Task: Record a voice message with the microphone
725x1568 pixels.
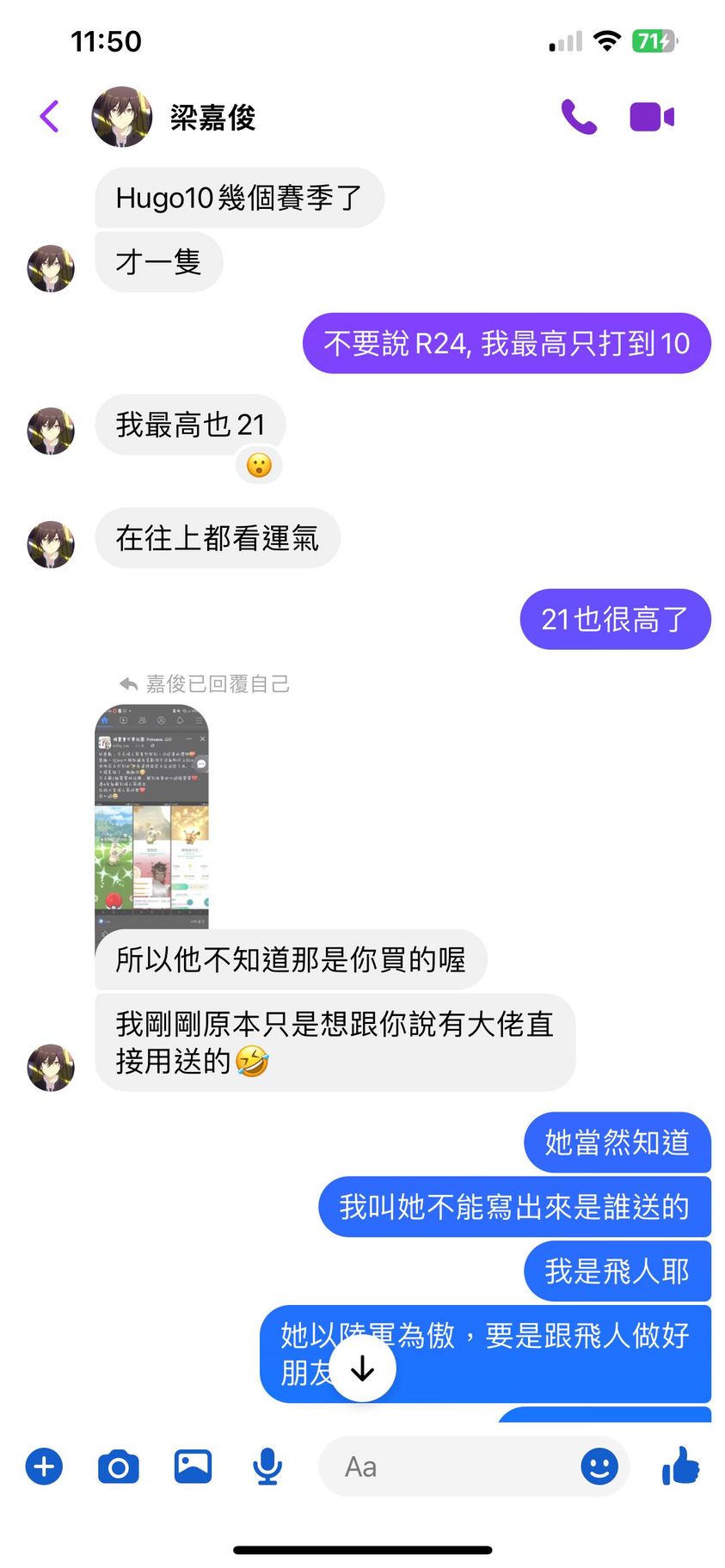Action: click(267, 1467)
